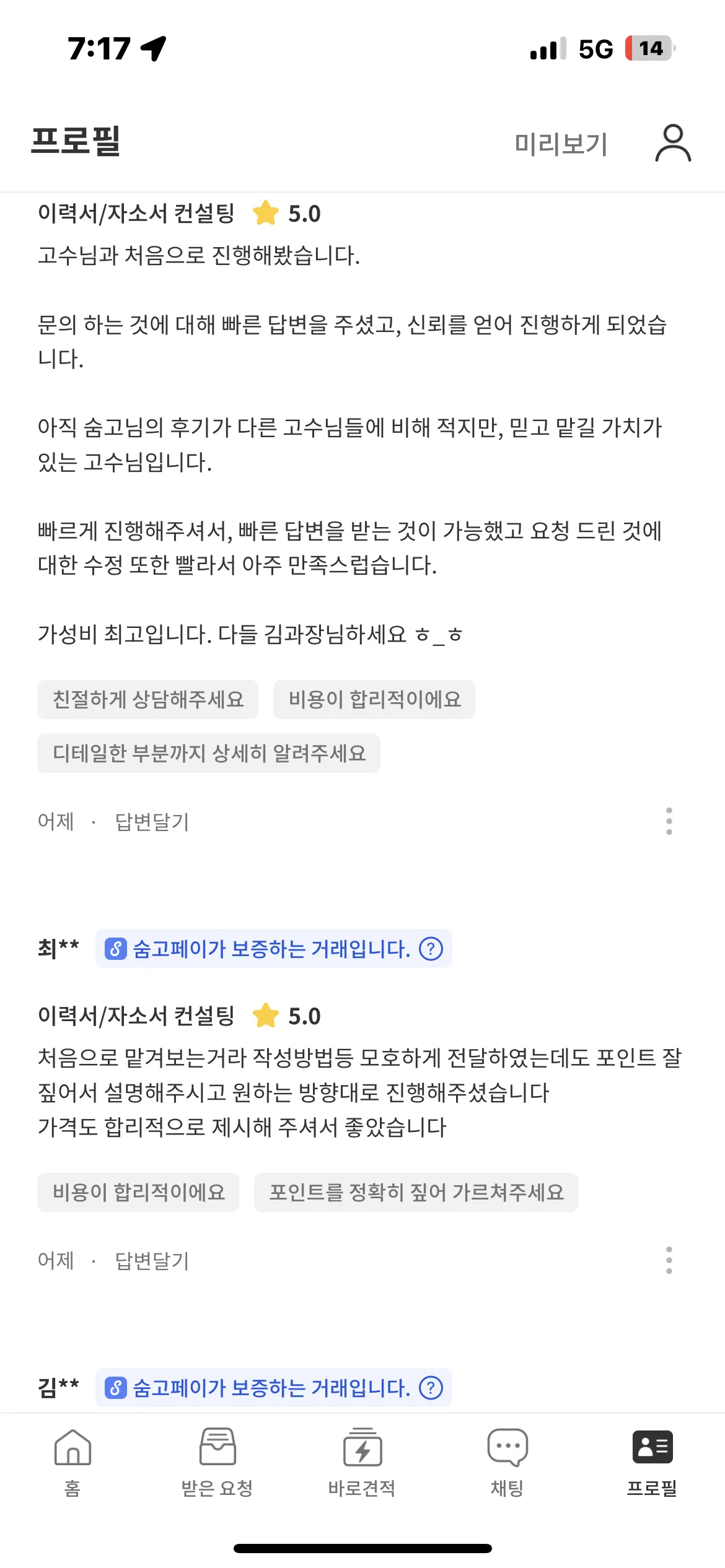Select the 포인트를 정확히 짚어 가르쳐주세요 chip

pos(417,1193)
